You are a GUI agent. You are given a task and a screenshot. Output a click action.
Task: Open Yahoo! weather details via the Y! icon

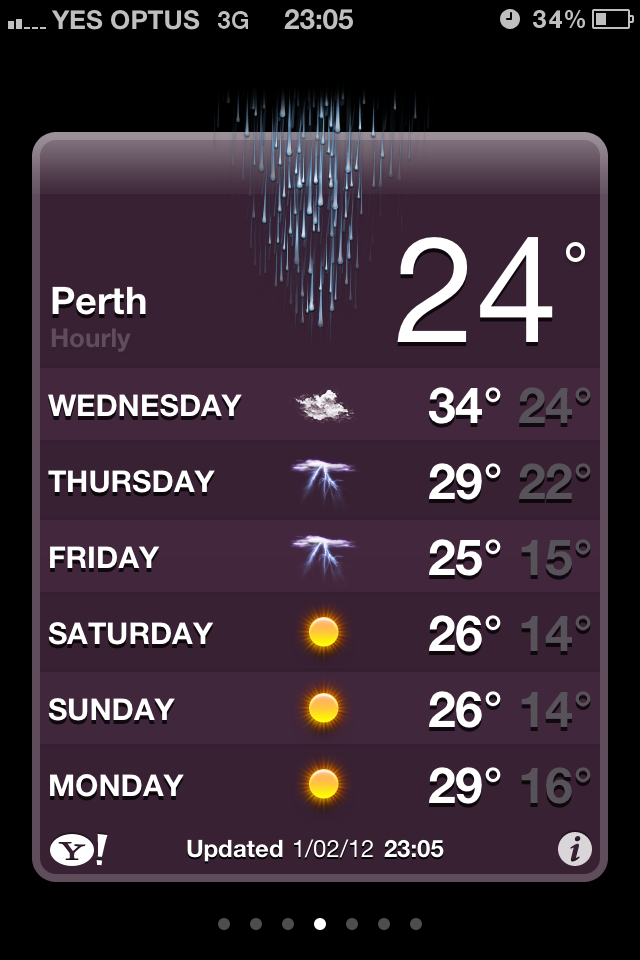tap(77, 850)
